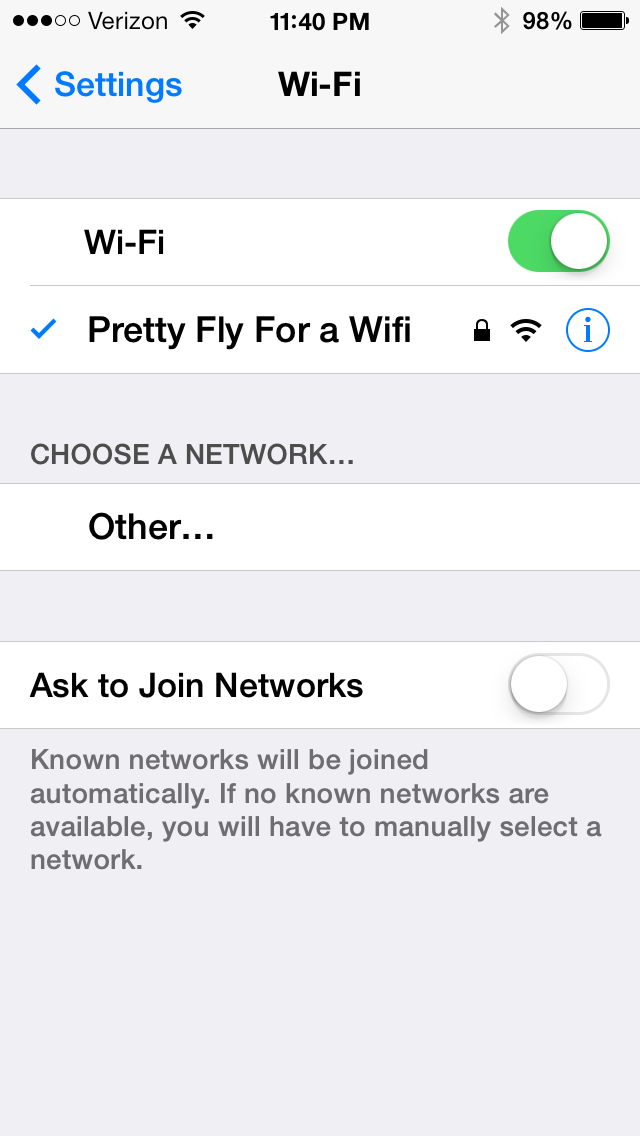
Task: Open info for Pretty Fly For a Wifi
Action: click(x=587, y=330)
